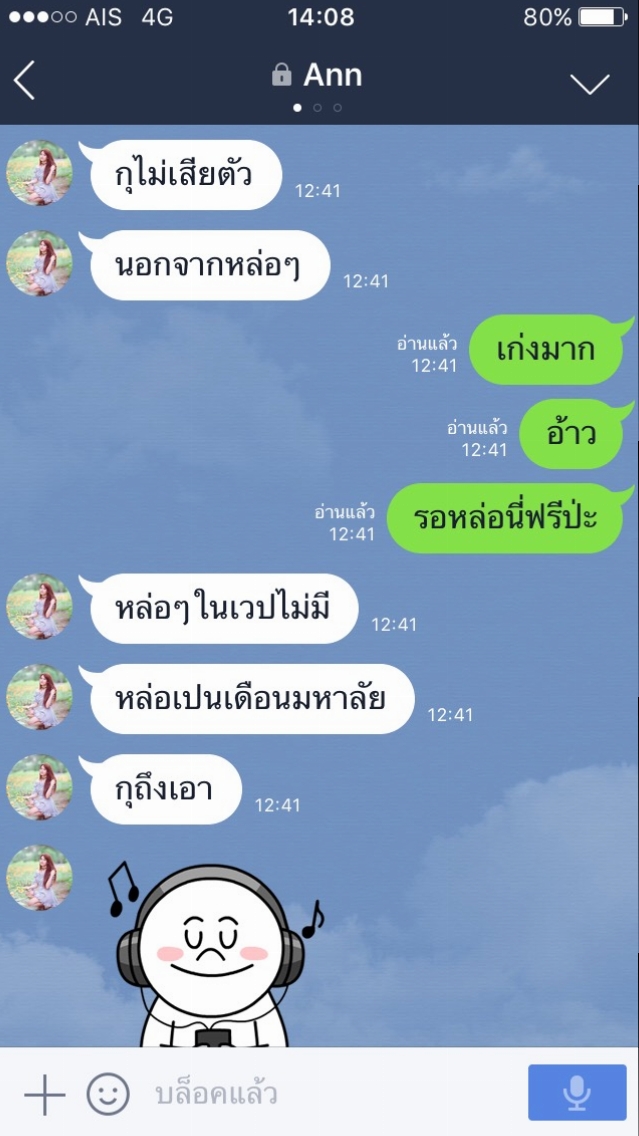Start a voice message with microphone button
This screenshot has width=639, height=1136.
point(577,1093)
